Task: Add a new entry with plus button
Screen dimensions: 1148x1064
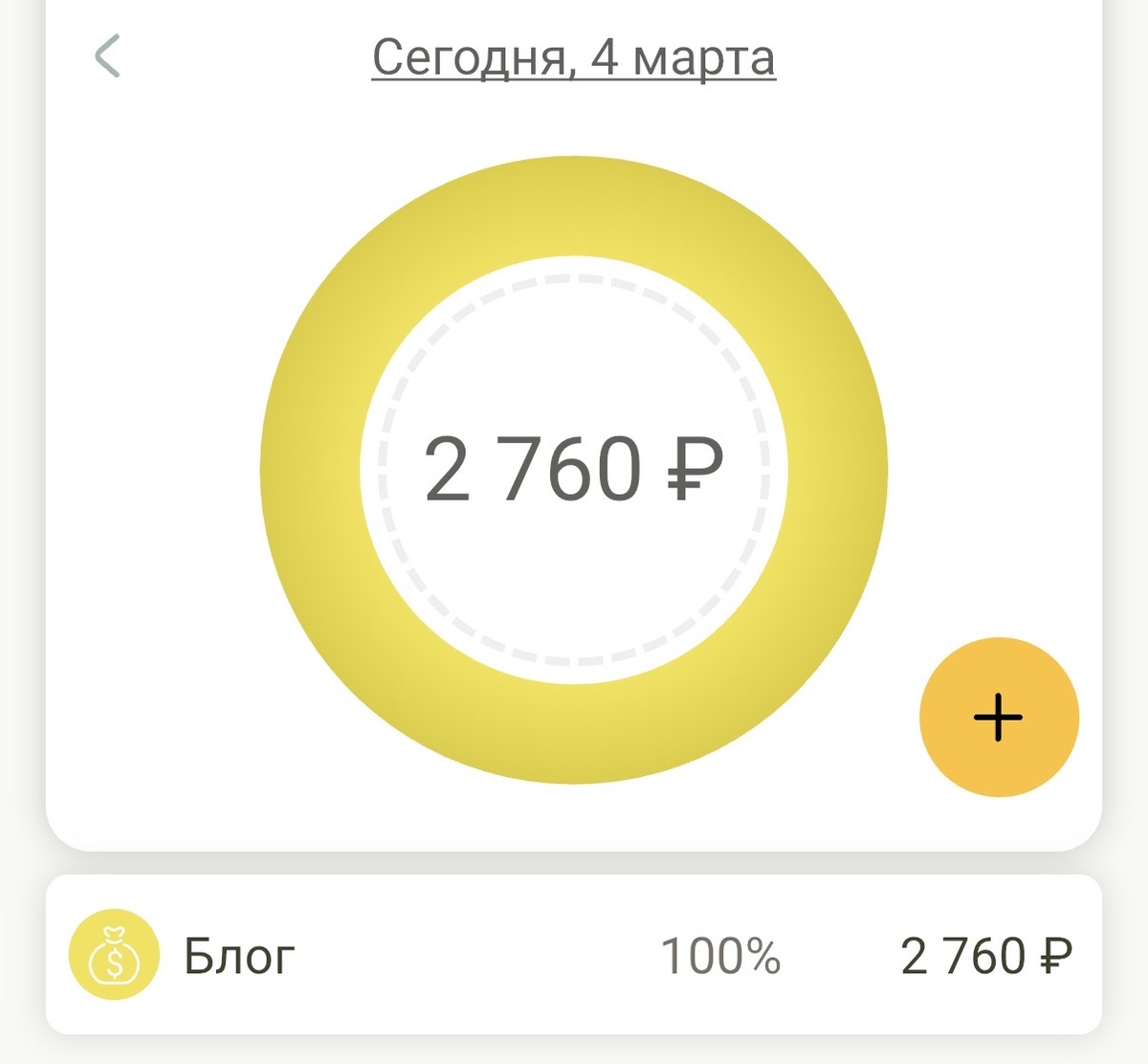Action: click(x=999, y=717)
